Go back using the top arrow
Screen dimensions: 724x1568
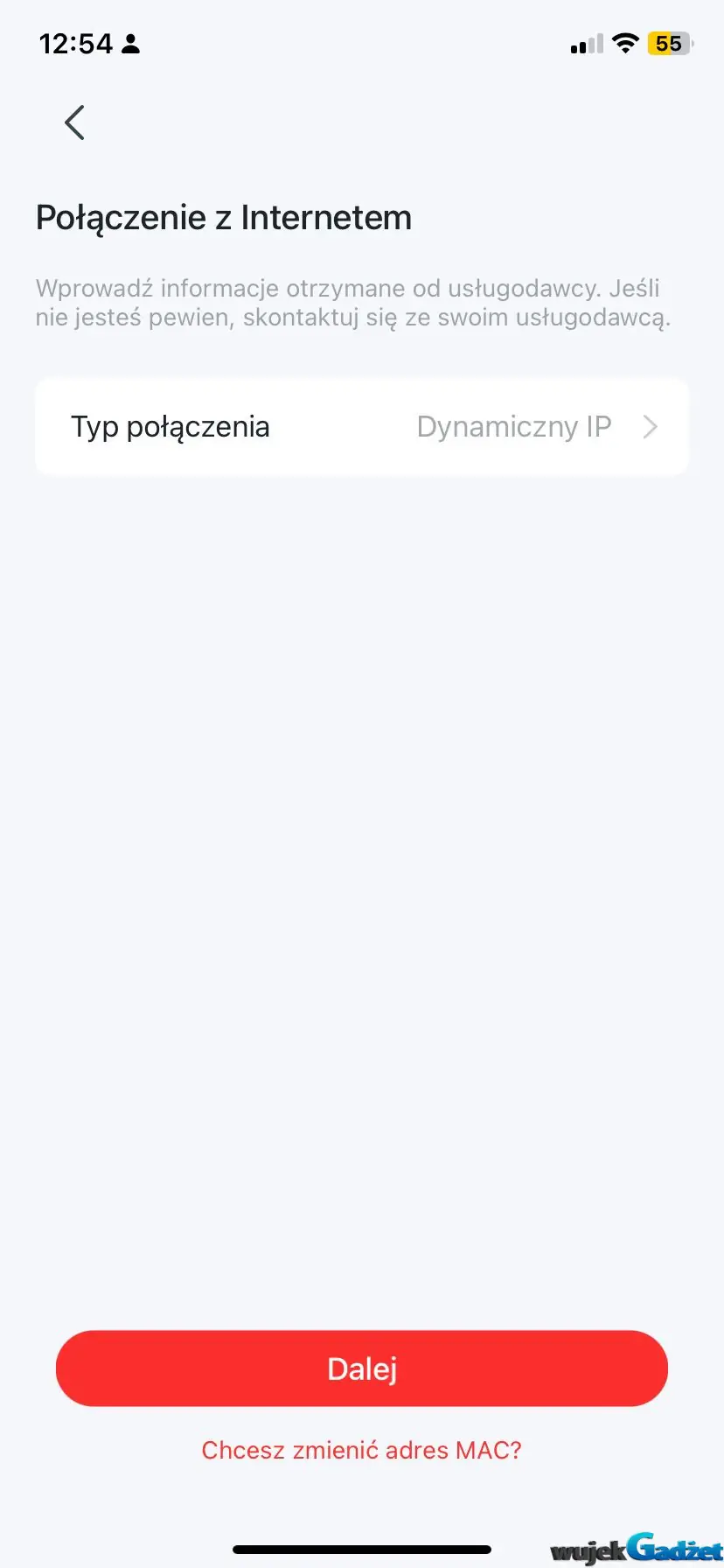[75, 122]
